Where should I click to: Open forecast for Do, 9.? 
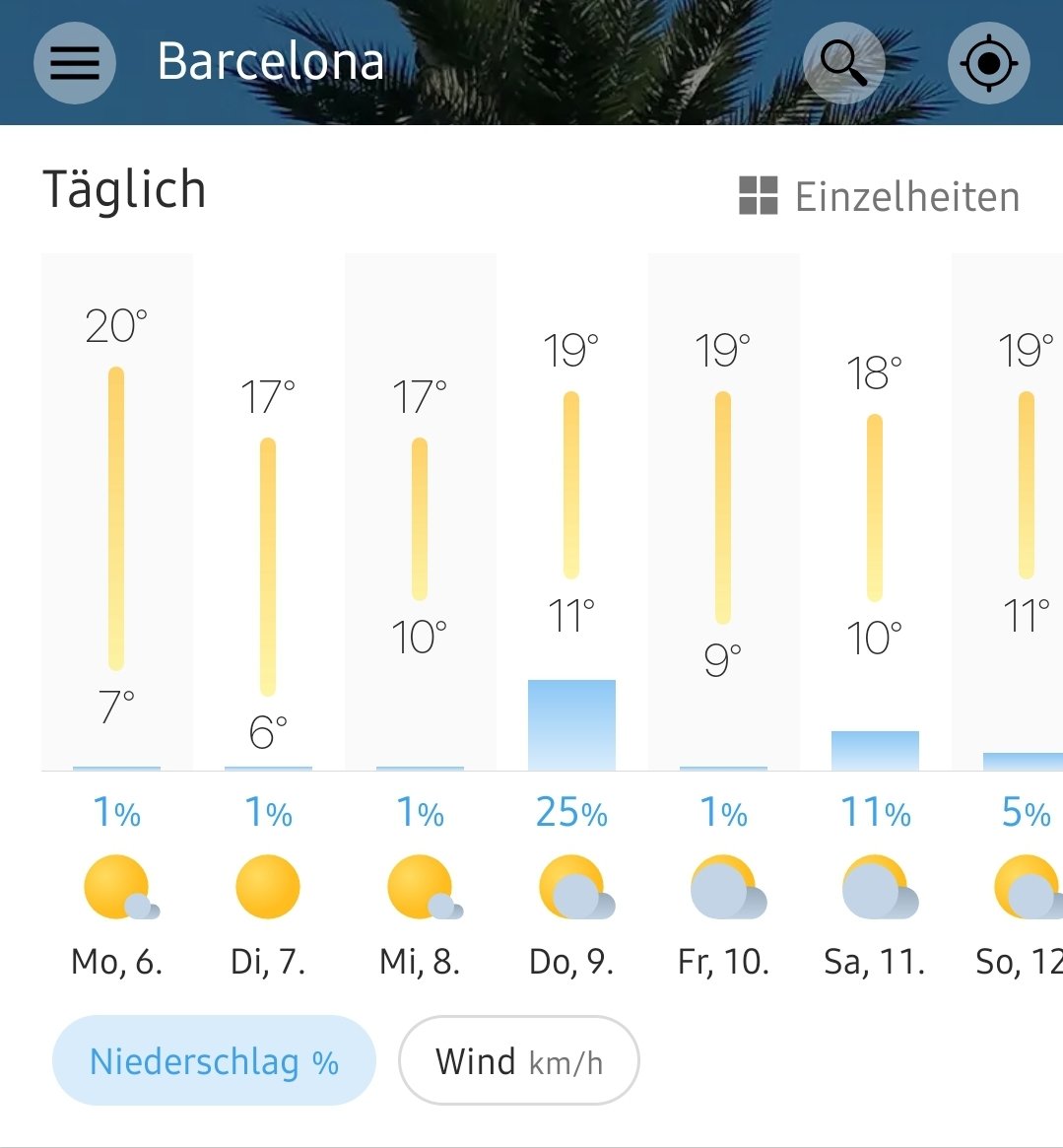point(571,960)
